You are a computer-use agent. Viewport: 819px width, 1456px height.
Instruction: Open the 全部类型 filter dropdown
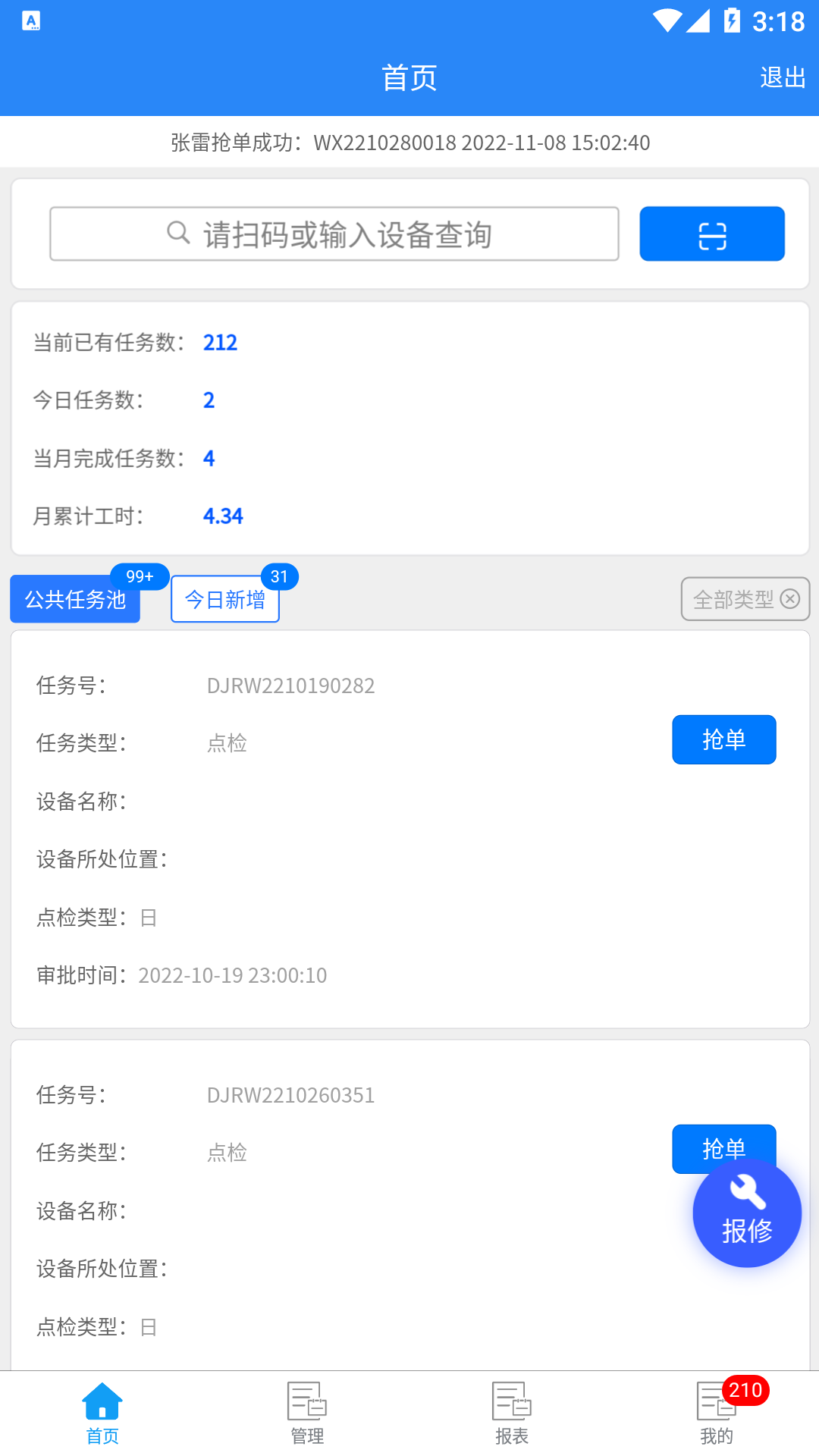745,600
